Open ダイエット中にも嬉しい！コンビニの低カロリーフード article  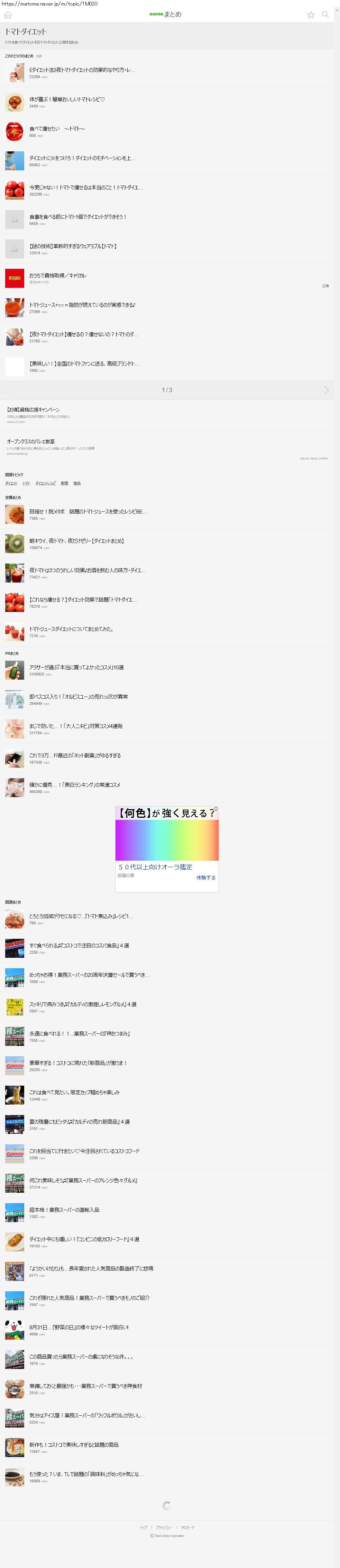[x=84, y=1239]
